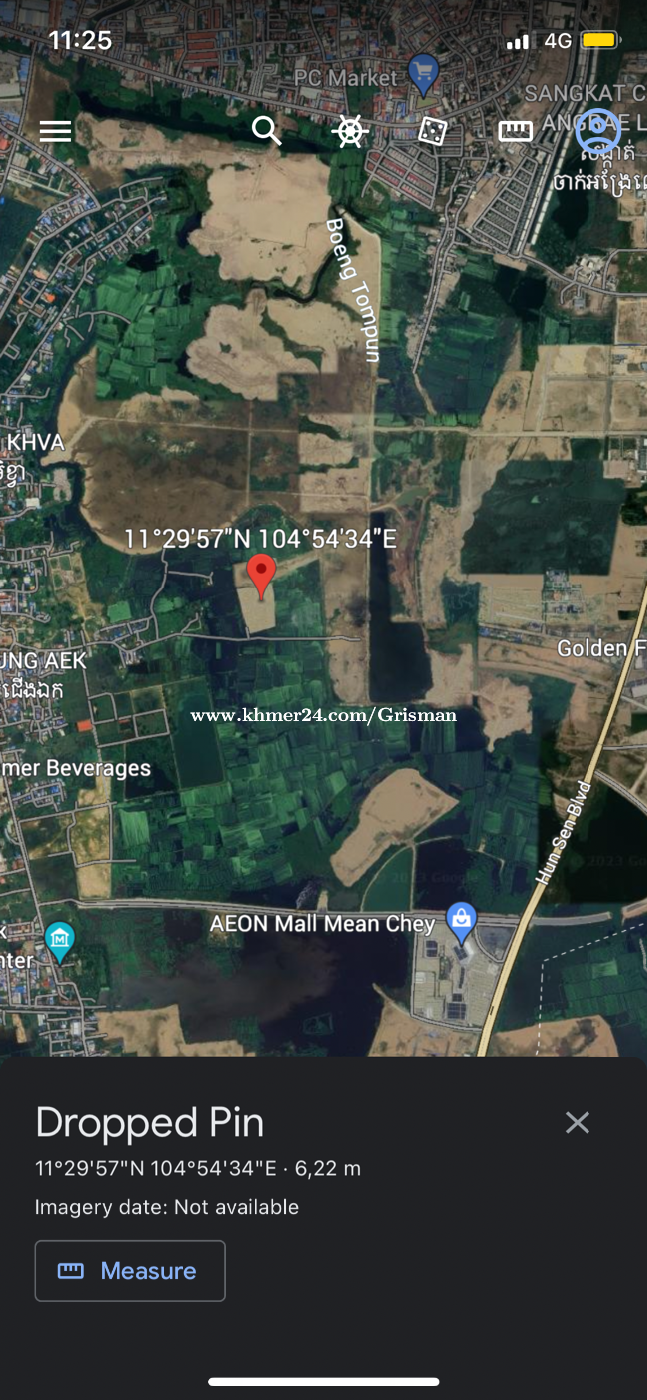647x1400 pixels.
Task: Tap the I'm Feeling Lucky dice
Action: pos(432,131)
